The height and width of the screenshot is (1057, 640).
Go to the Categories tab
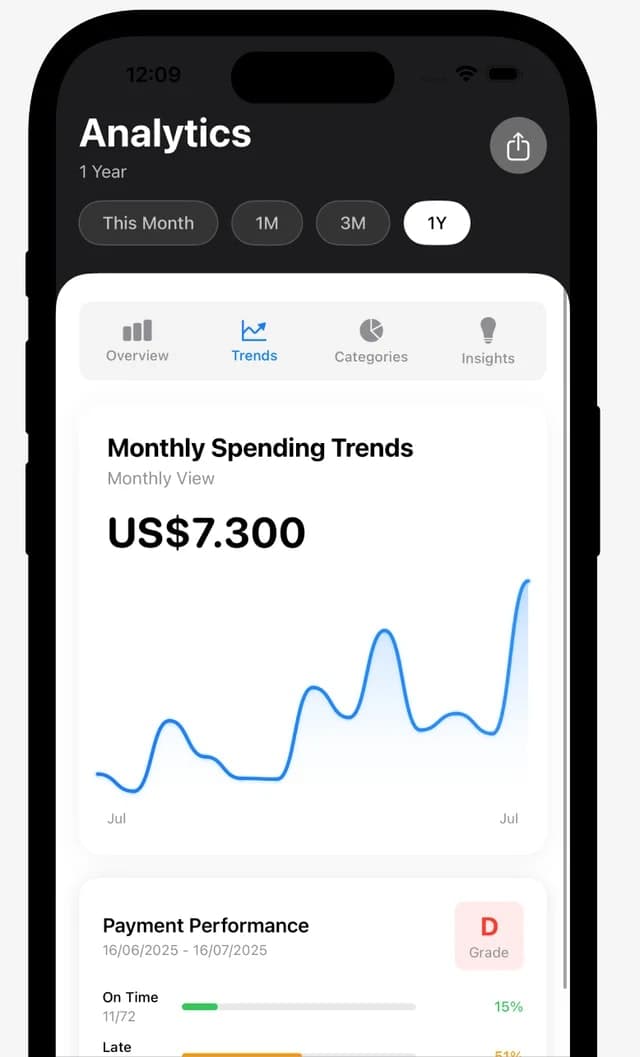point(371,341)
